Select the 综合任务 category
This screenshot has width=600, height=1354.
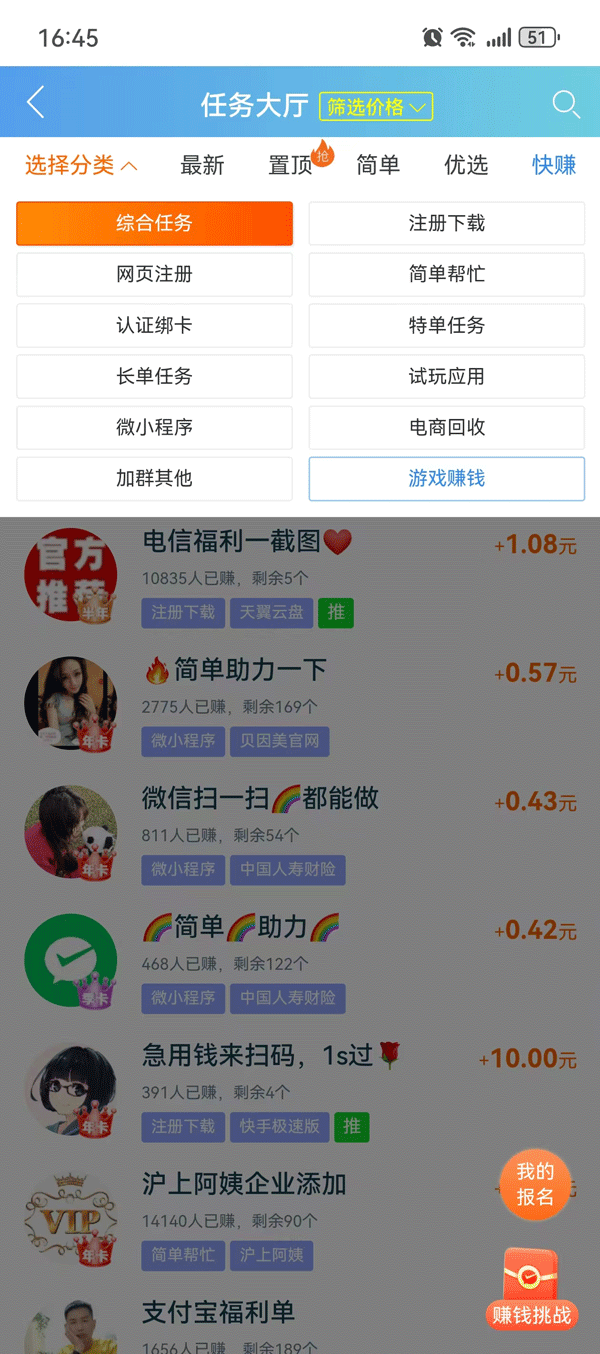pyautogui.click(x=154, y=223)
